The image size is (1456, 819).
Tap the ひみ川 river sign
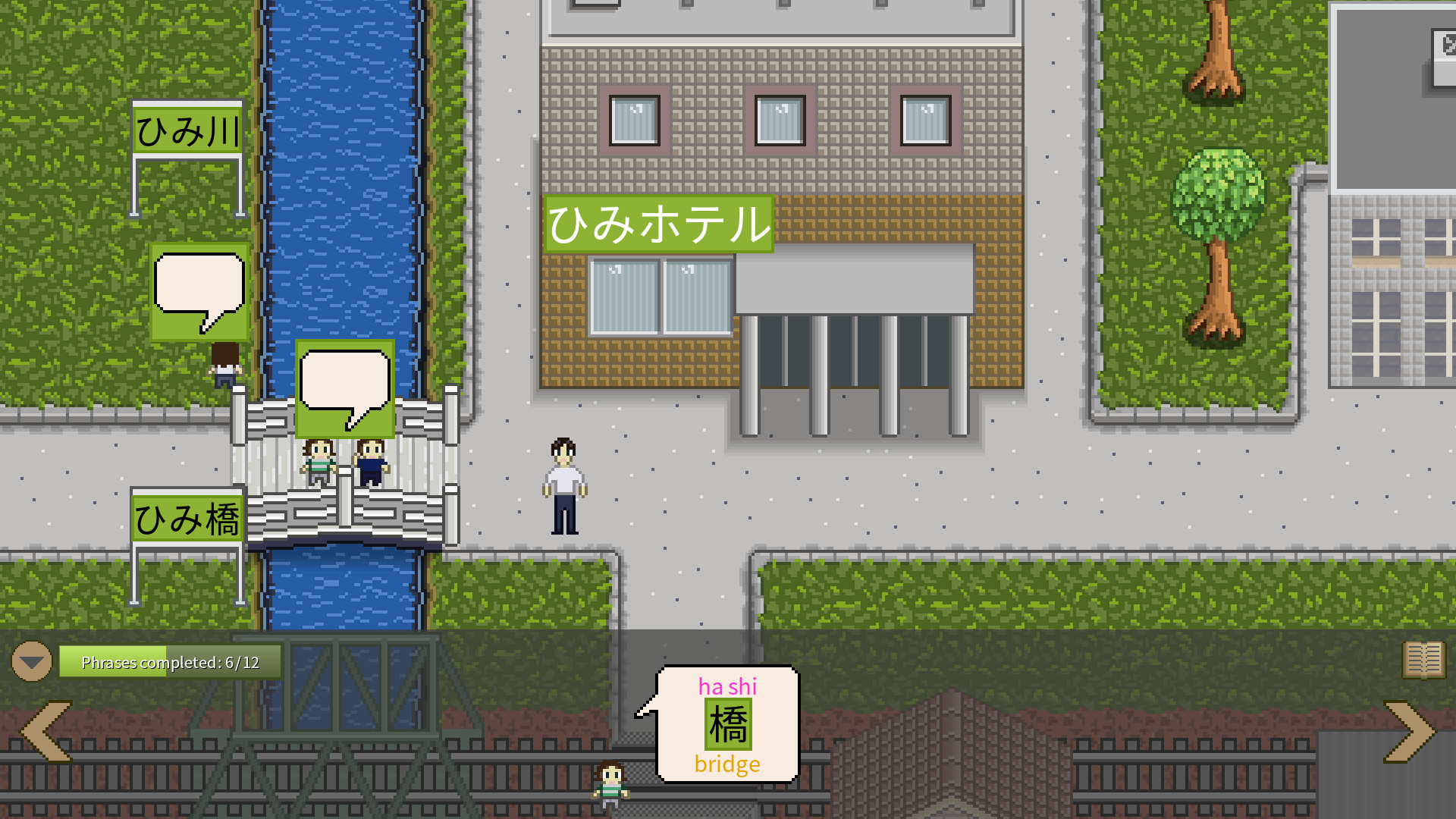point(187,131)
